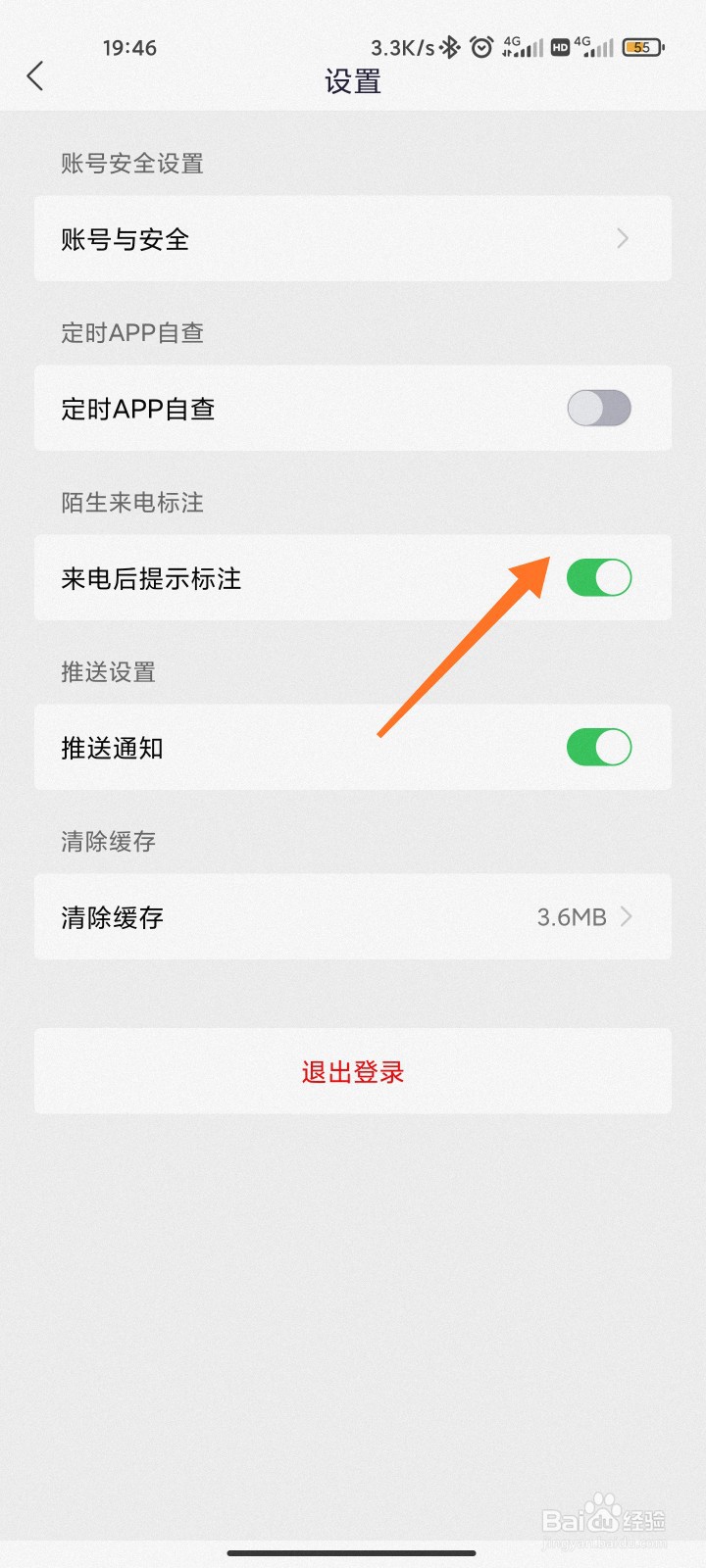Tap 退出登录 to log out

click(352, 1072)
